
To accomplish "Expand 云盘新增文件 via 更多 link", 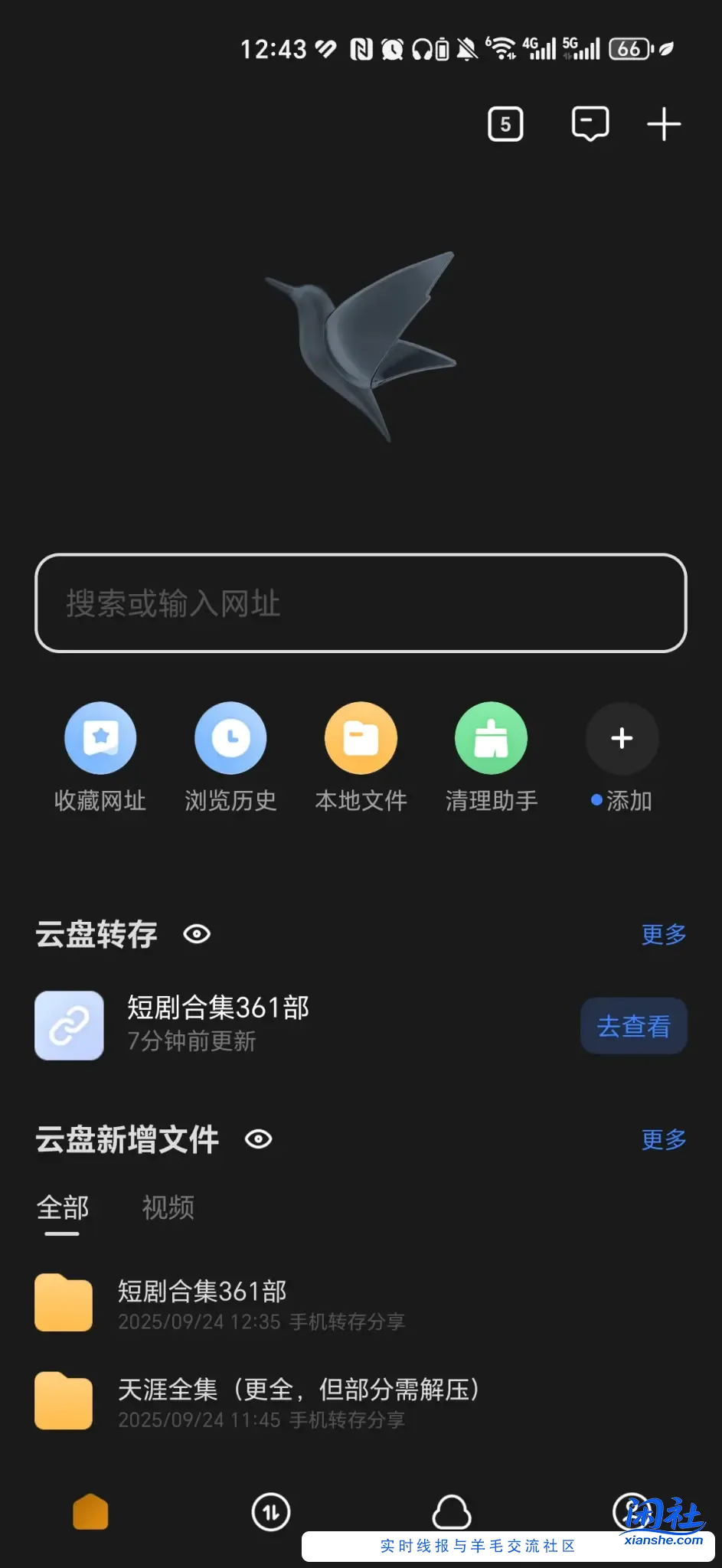I will (x=662, y=1140).
